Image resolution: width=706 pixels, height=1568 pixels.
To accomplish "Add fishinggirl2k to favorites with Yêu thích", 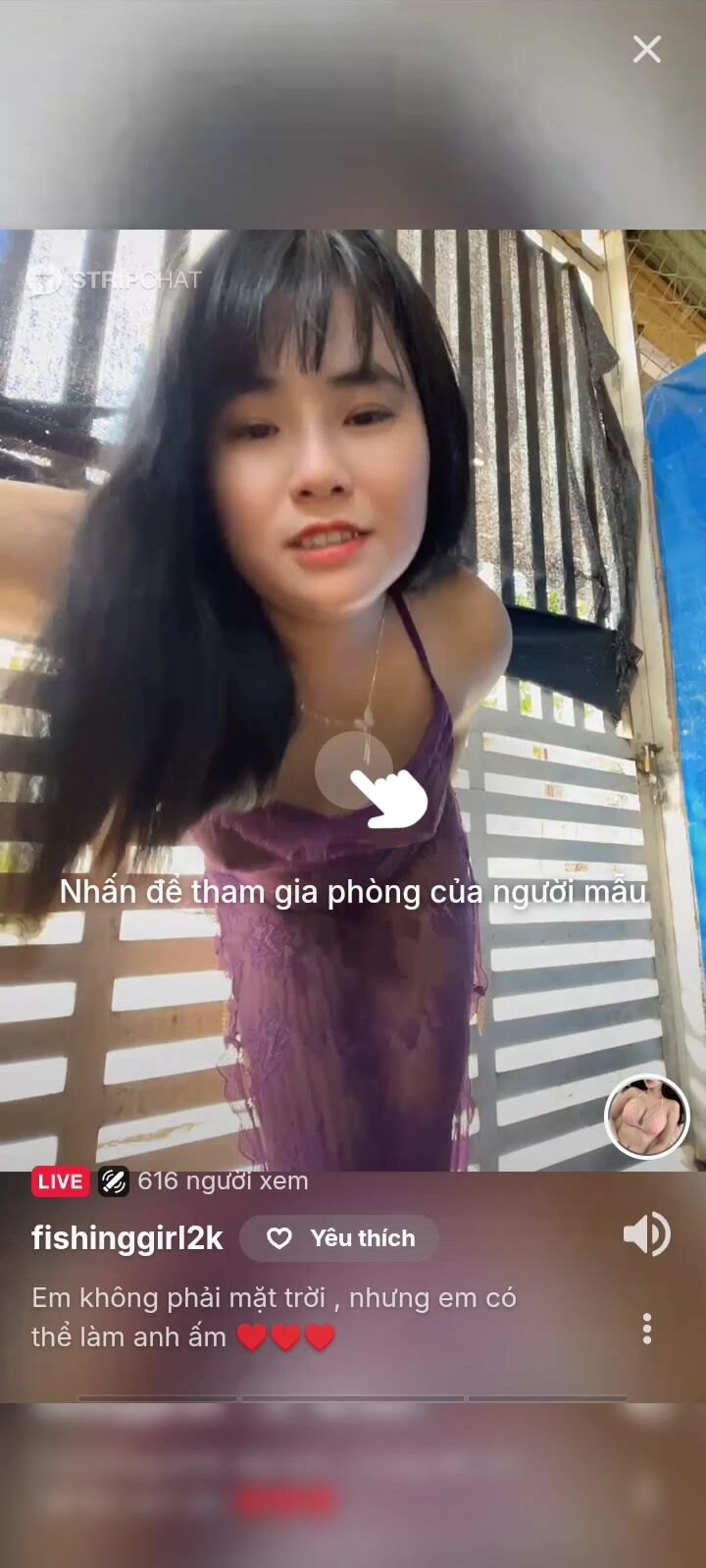I will [x=339, y=1238].
